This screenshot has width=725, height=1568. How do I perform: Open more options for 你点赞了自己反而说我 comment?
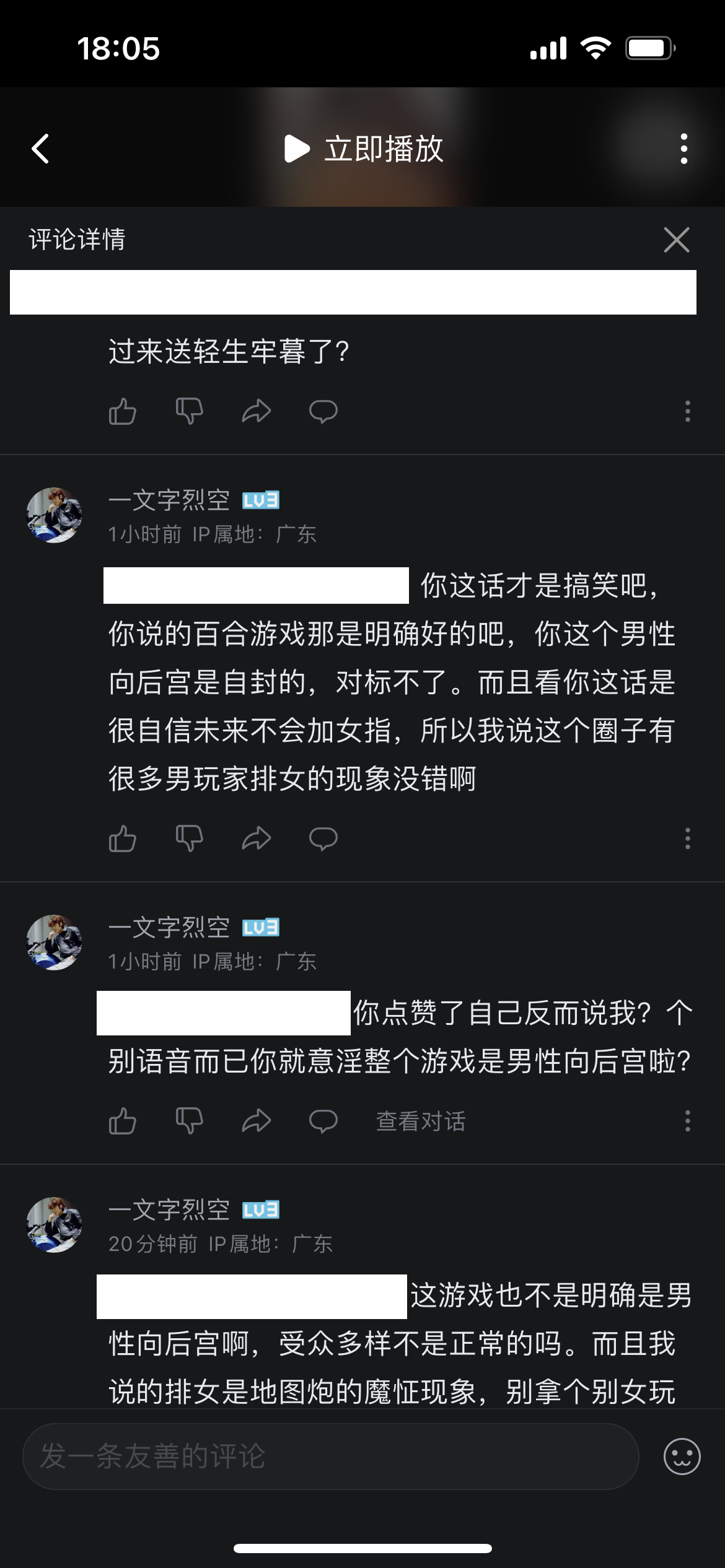pyautogui.click(x=687, y=1121)
